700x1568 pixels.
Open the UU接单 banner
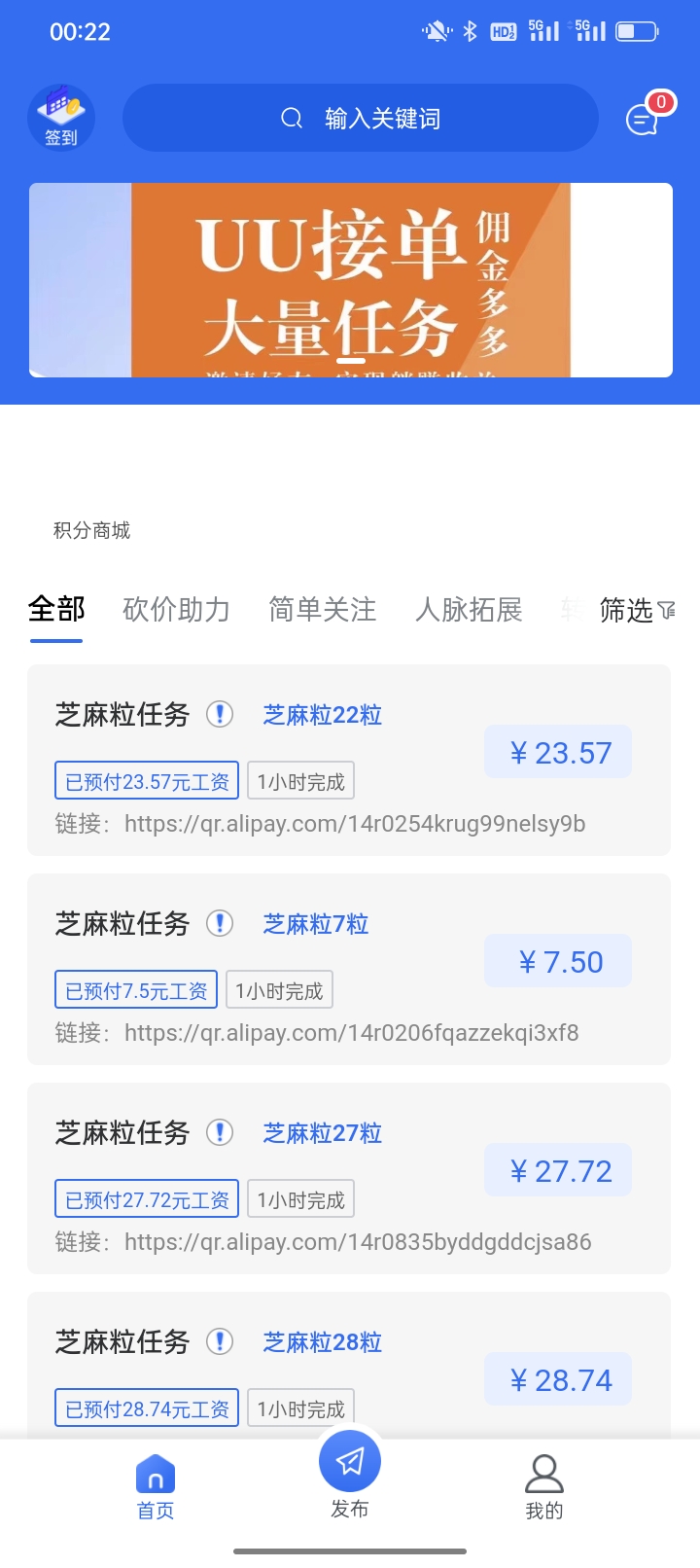[351, 280]
